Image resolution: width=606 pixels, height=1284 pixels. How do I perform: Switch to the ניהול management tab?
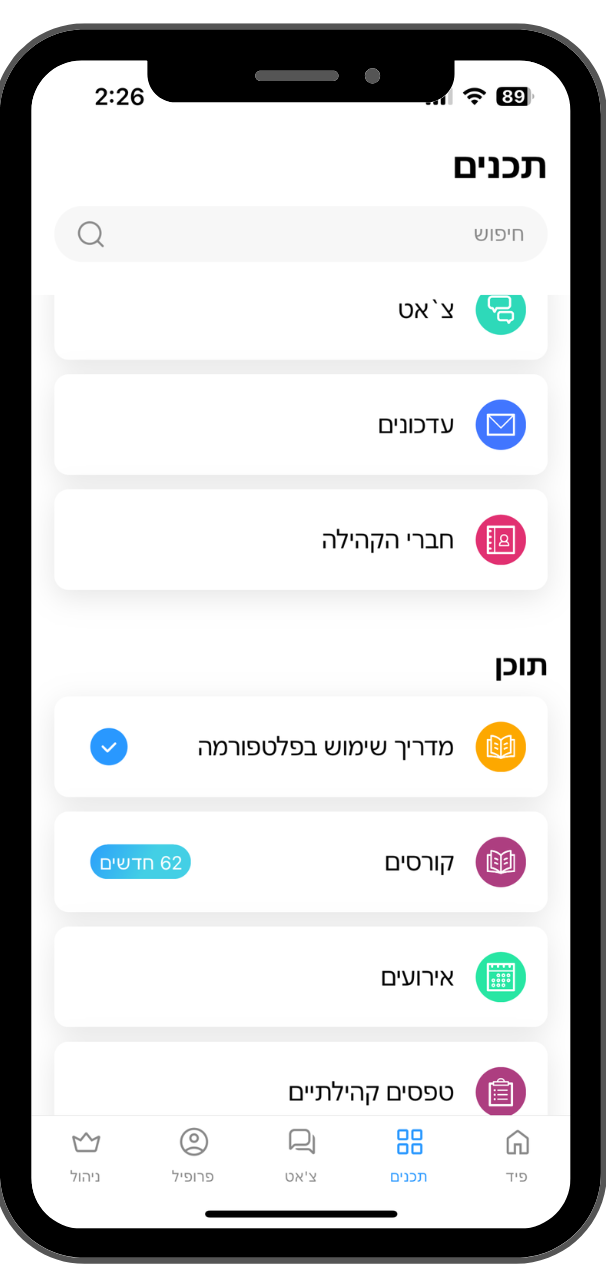[86, 1155]
